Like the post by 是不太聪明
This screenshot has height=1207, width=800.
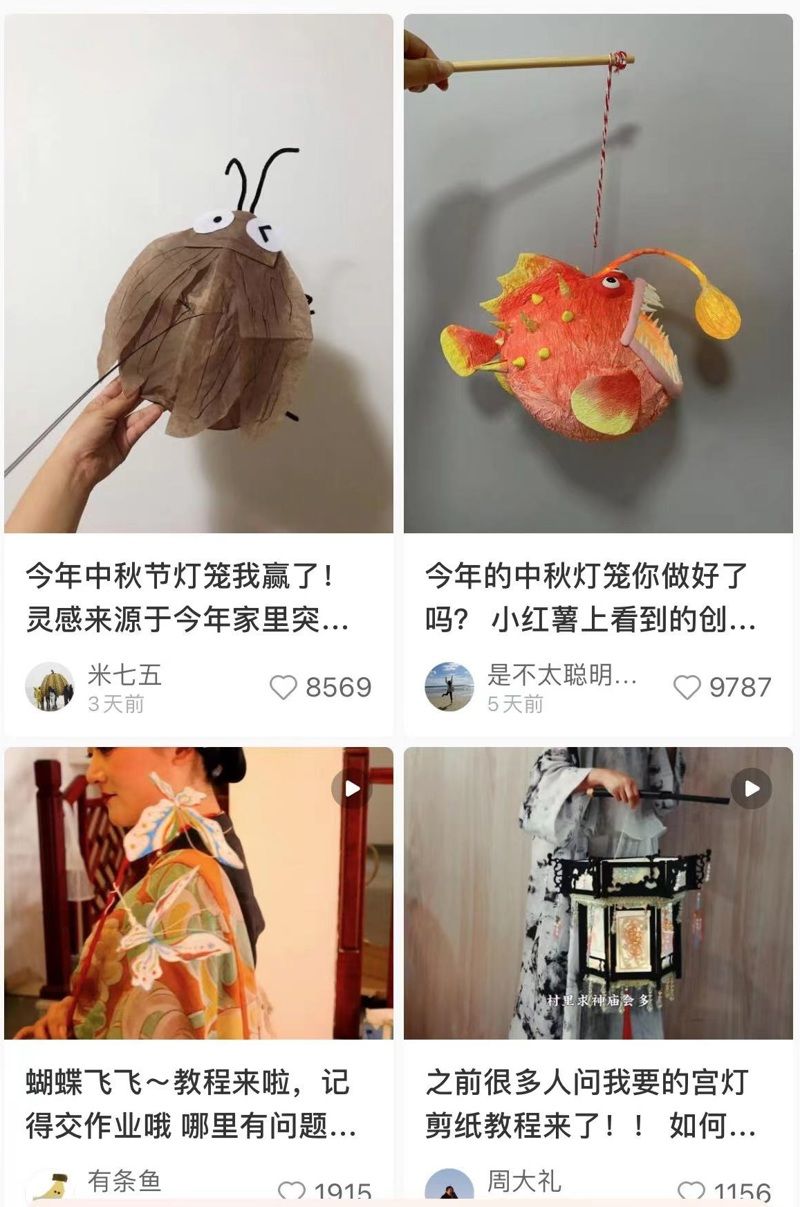pos(687,687)
